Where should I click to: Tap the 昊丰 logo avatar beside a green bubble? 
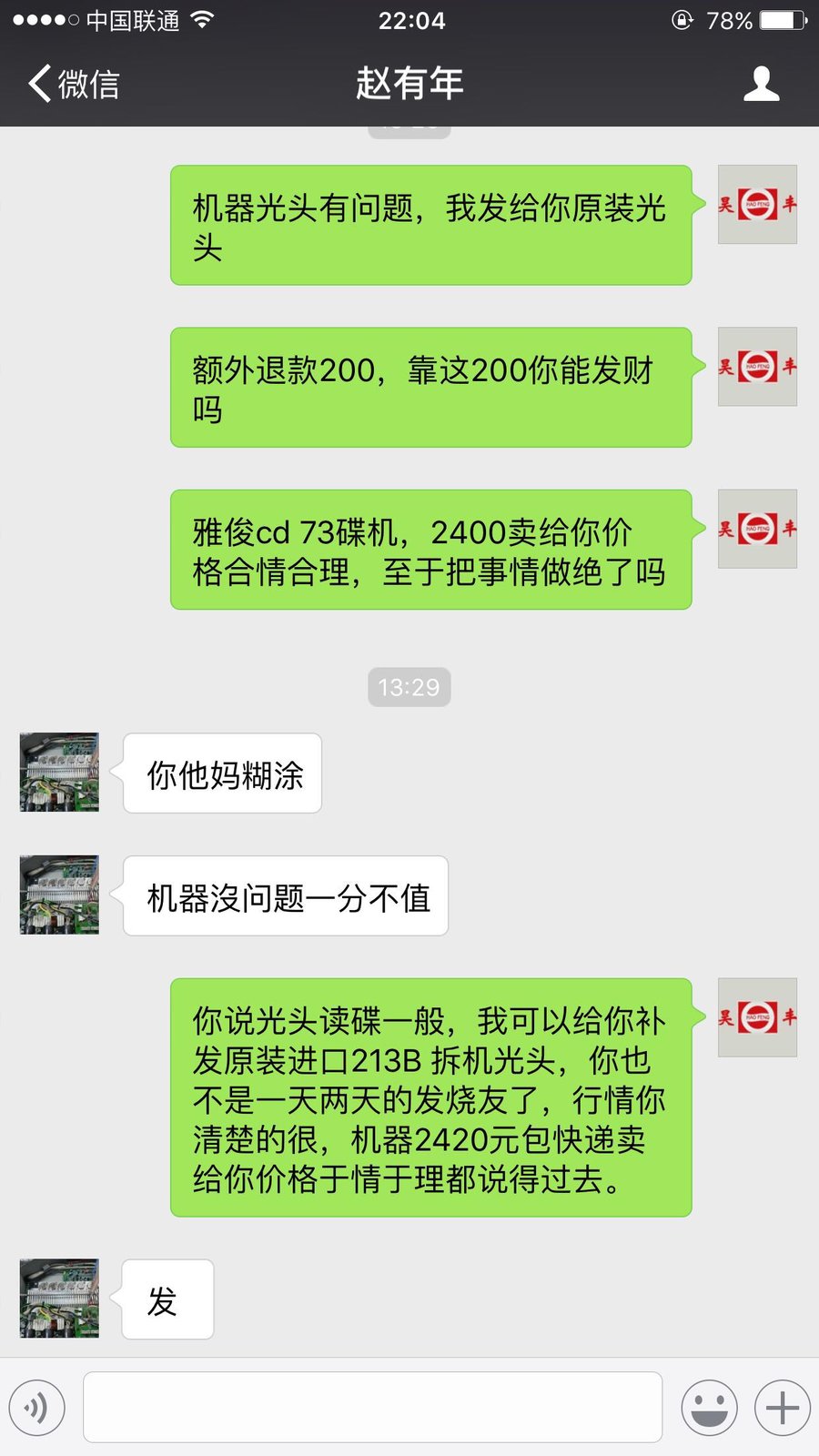pos(757,205)
